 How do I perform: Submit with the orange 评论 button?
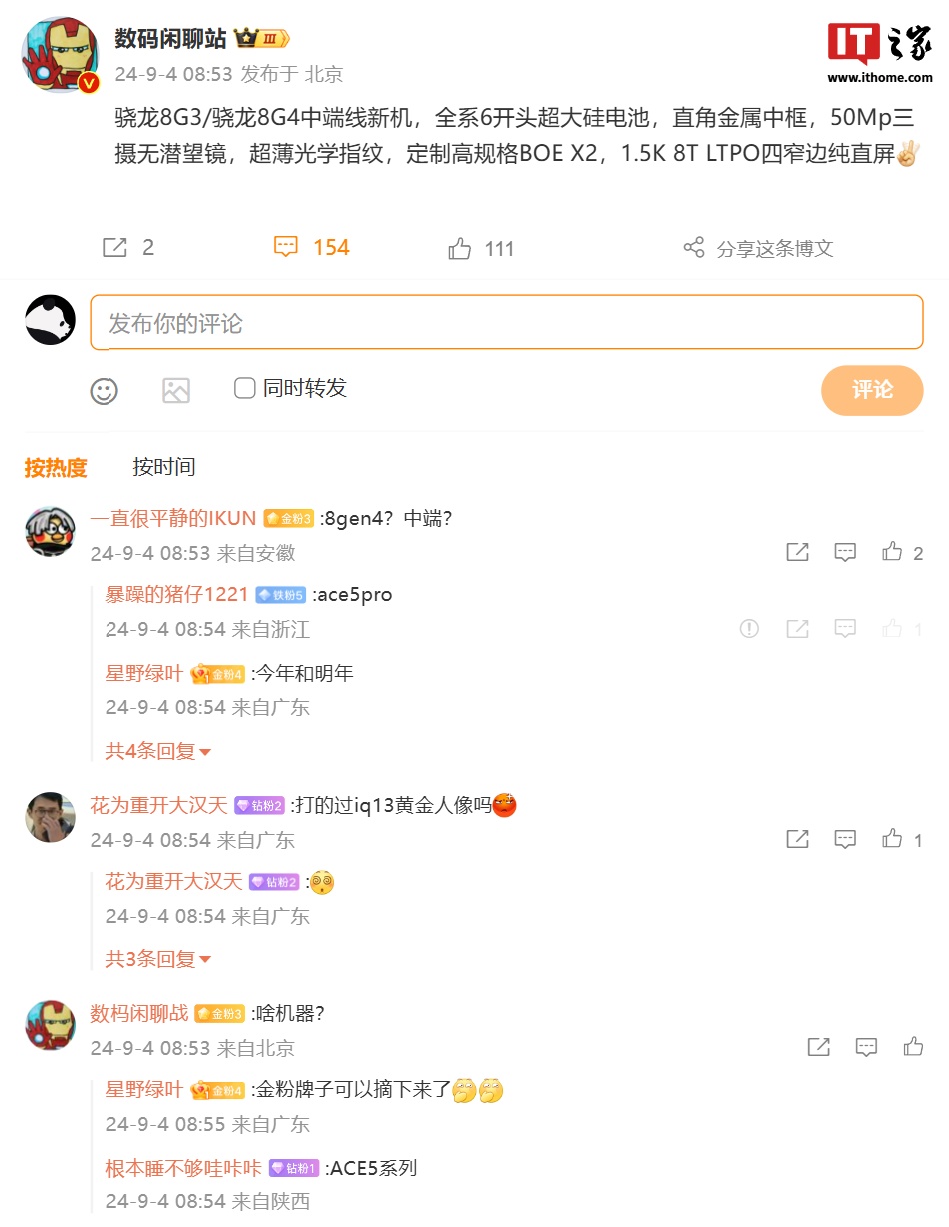point(871,390)
